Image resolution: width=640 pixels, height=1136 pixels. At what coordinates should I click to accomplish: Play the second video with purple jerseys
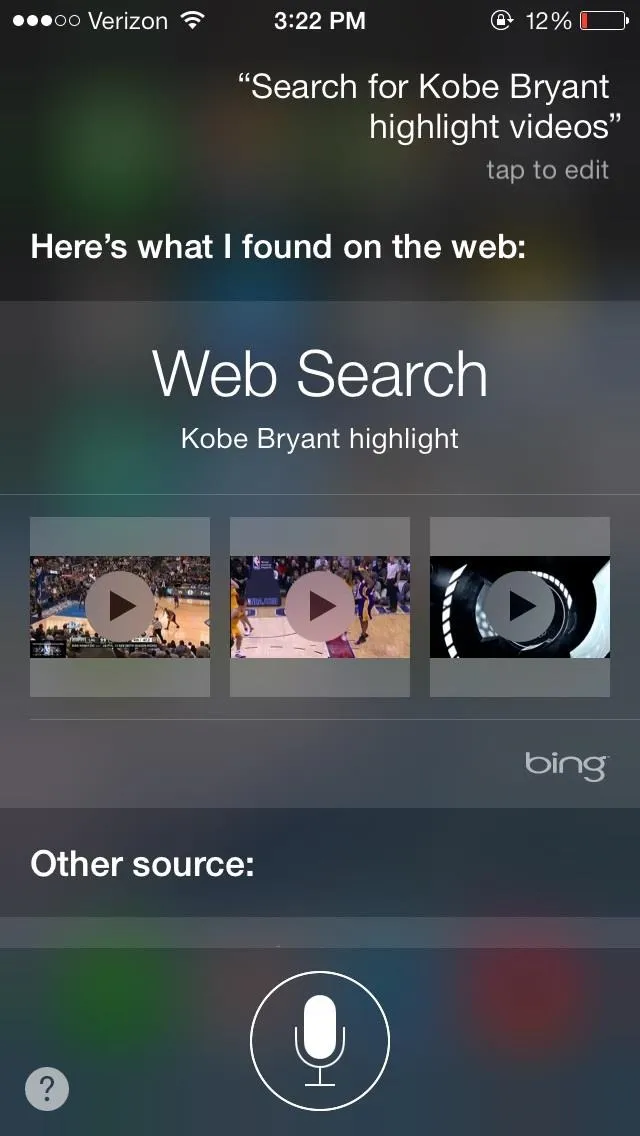[320, 606]
